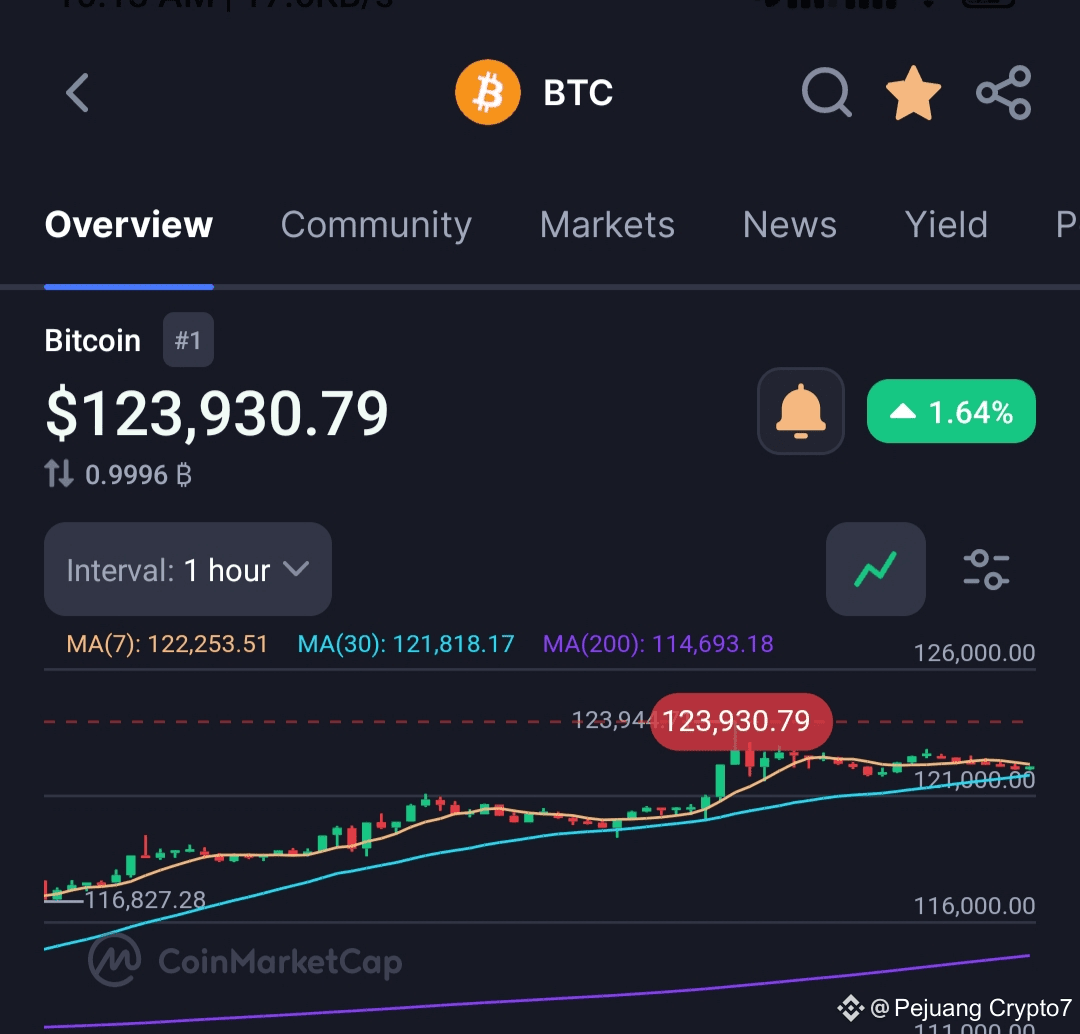
Task: Switch to the Community tab
Action: [x=376, y=225]
